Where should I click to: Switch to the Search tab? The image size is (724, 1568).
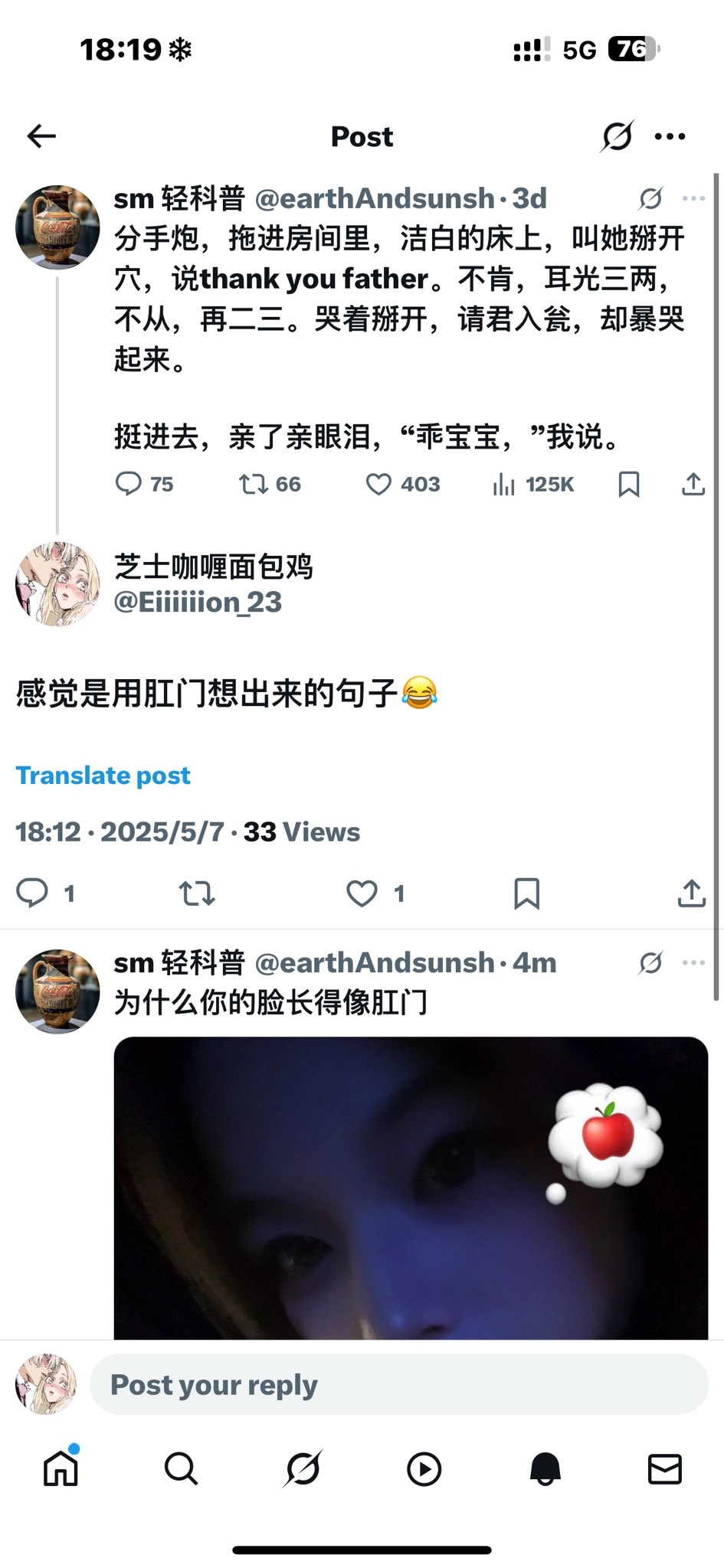click(181, 1468)
